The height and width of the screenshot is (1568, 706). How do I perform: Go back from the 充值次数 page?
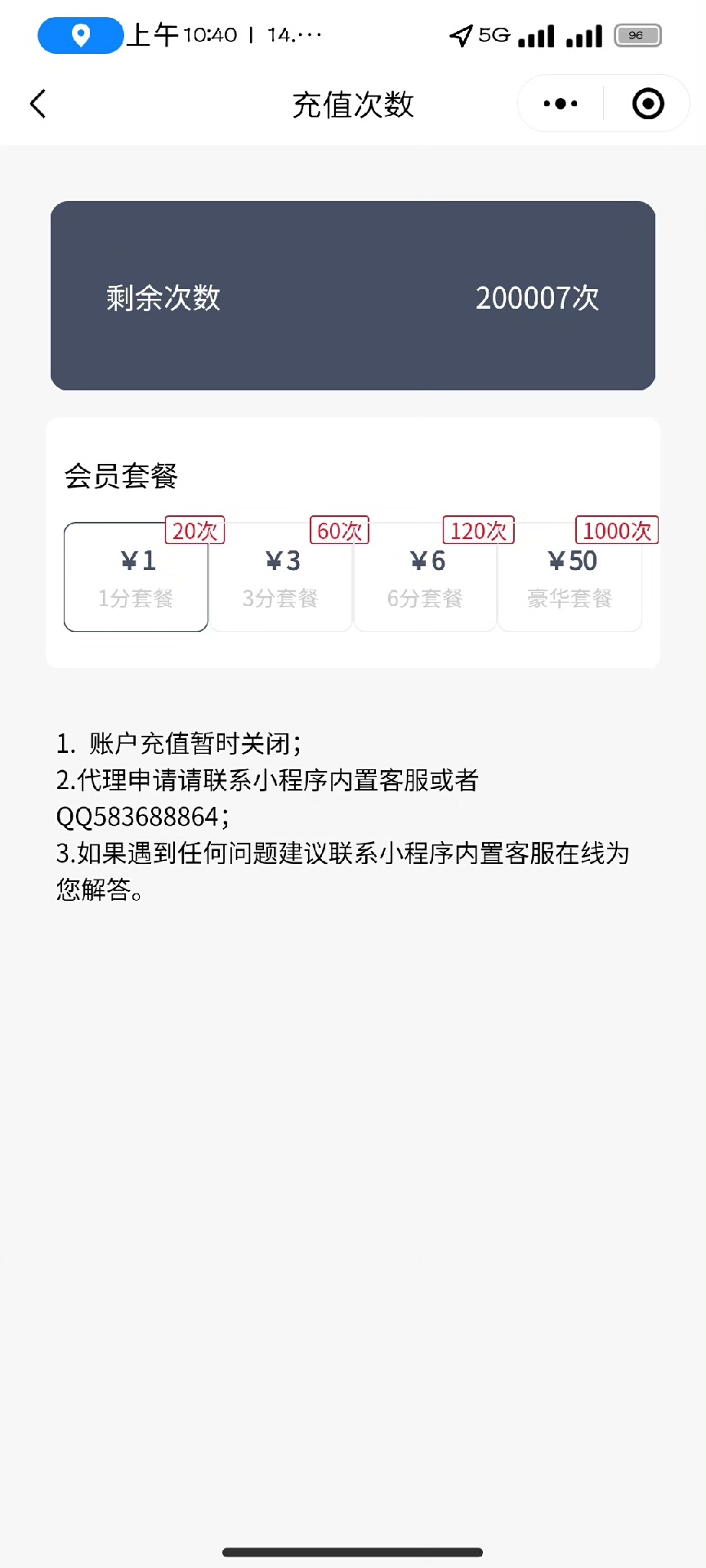tap(38, 104)
